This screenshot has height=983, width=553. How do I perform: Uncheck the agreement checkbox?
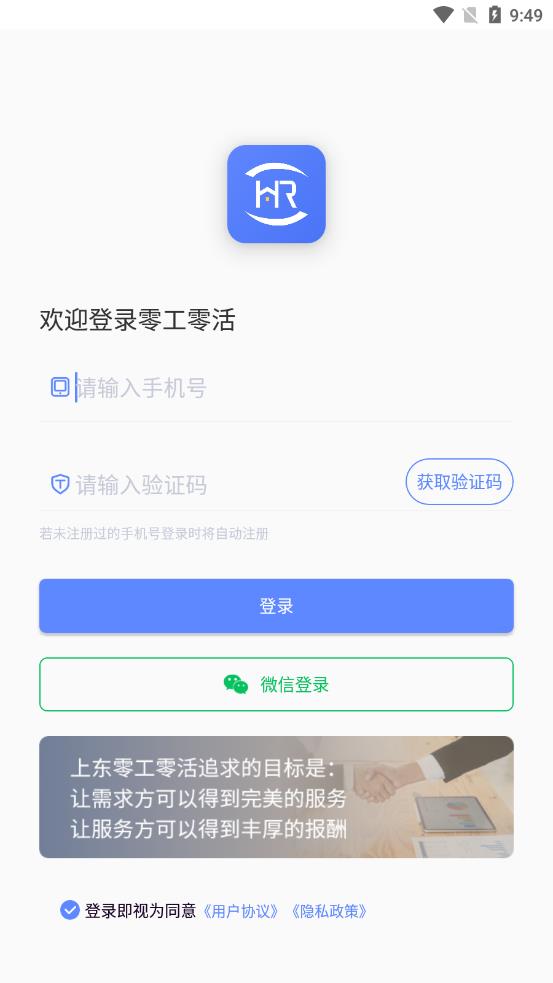pos(70,910)
